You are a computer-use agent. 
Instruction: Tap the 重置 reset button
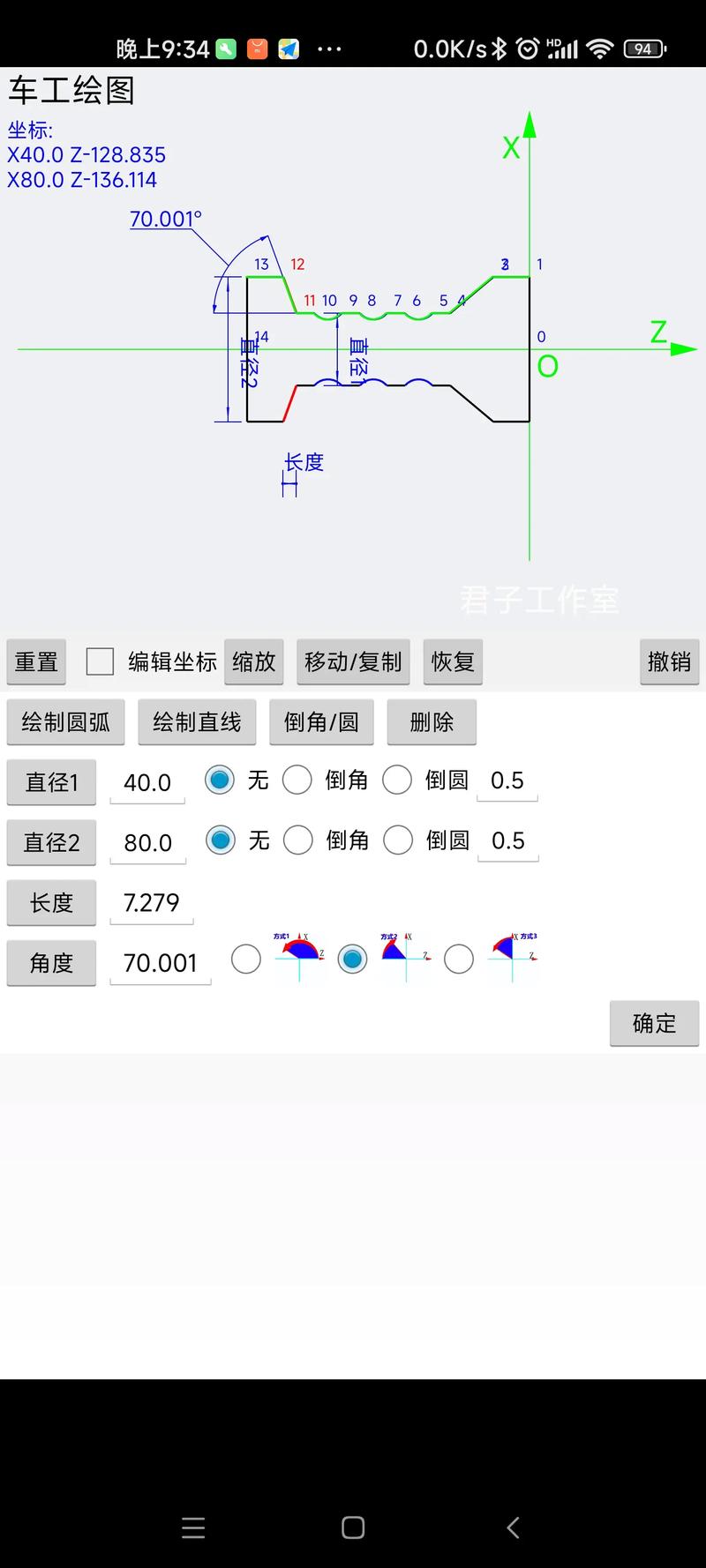pyautogui.click(x=36, y=661)
